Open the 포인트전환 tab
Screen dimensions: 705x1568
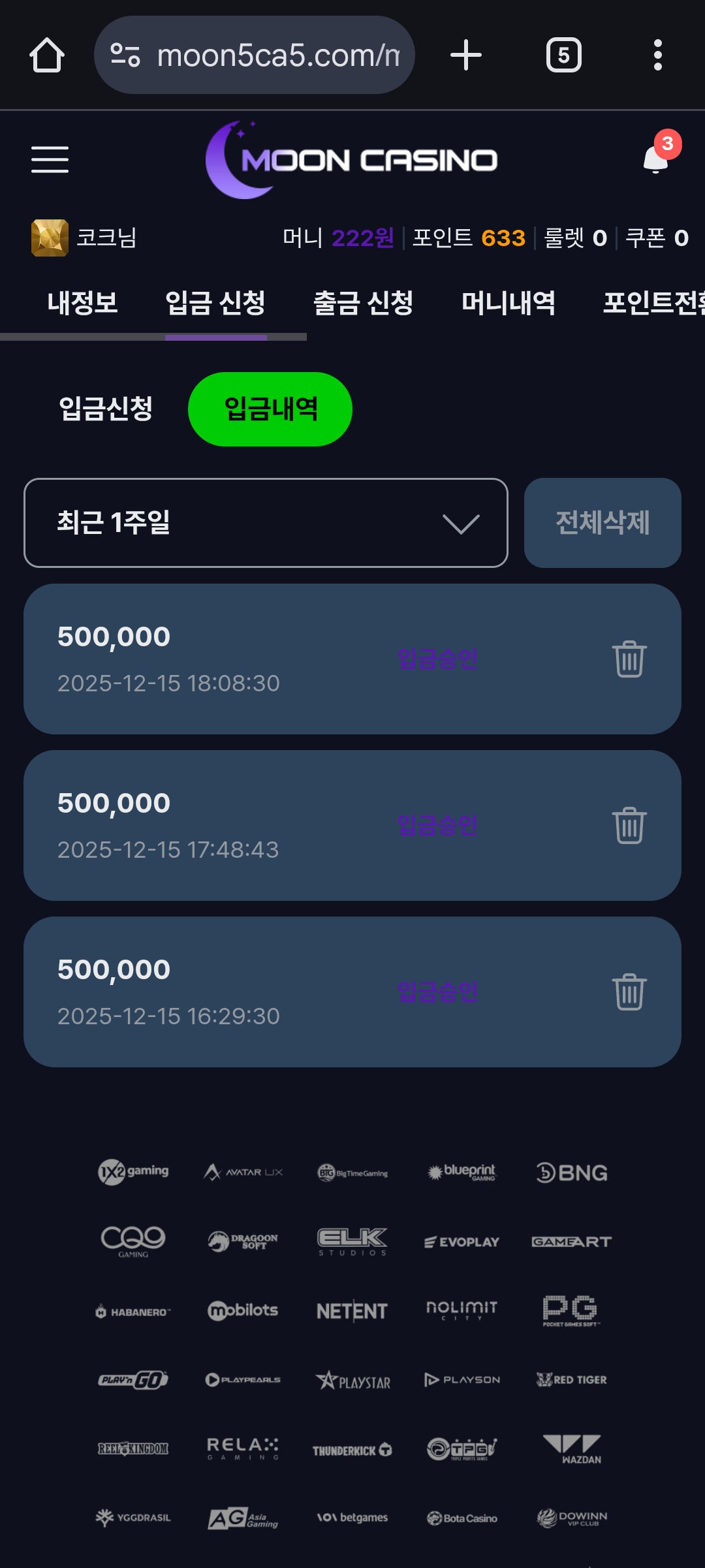pos(653,303)
